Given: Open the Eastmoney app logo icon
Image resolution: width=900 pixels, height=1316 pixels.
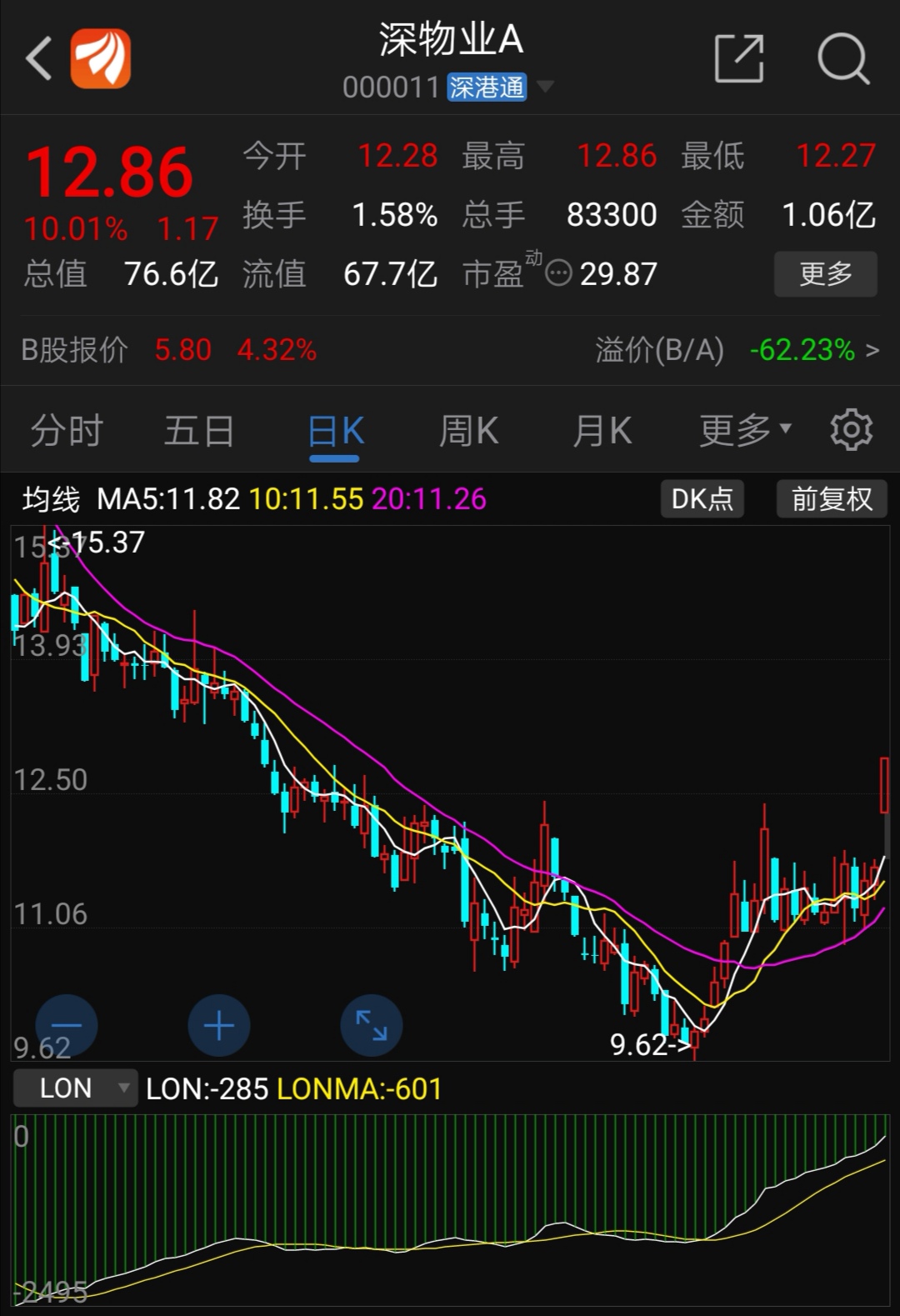Looking at the screenshot, I should point(100,58).
